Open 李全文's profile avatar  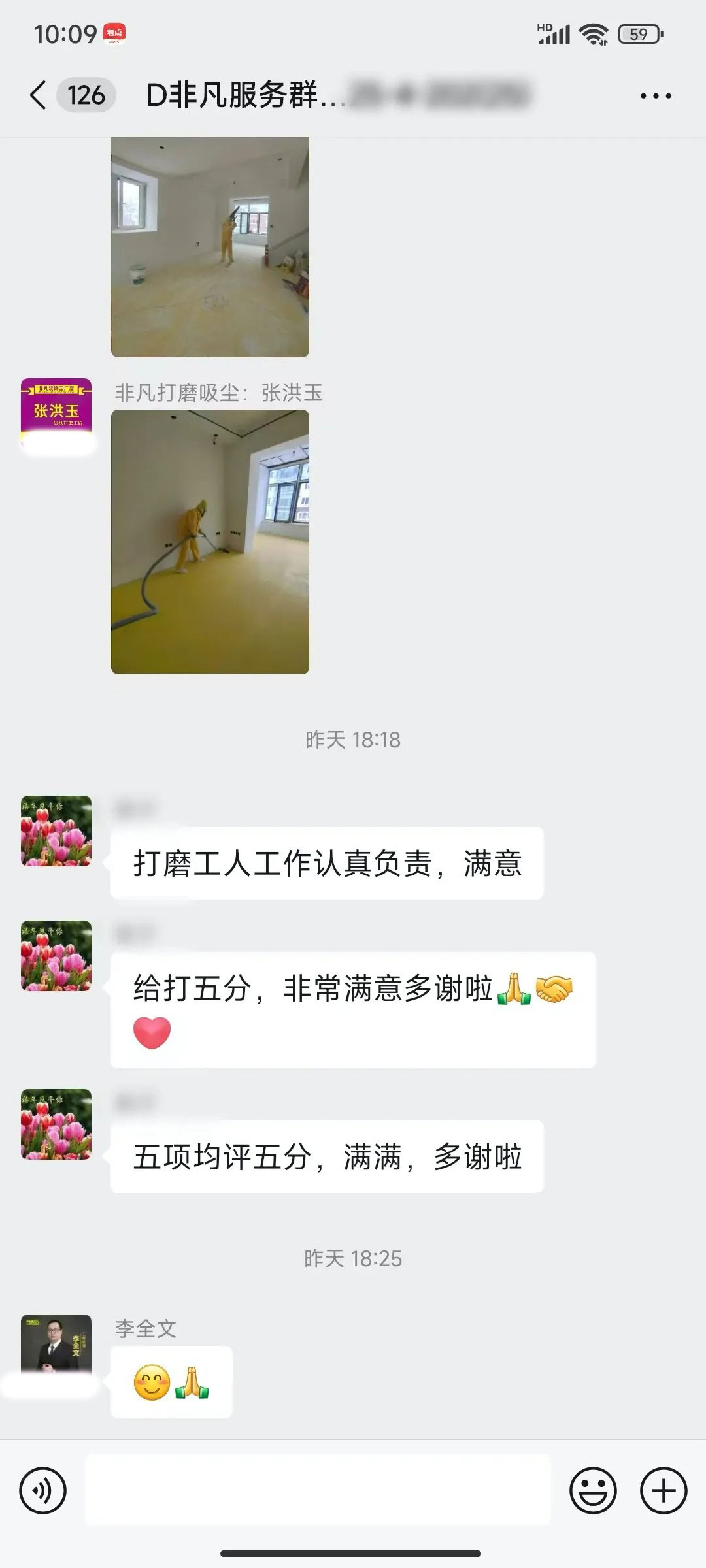pyautogui.click(x=56, y=1345)
